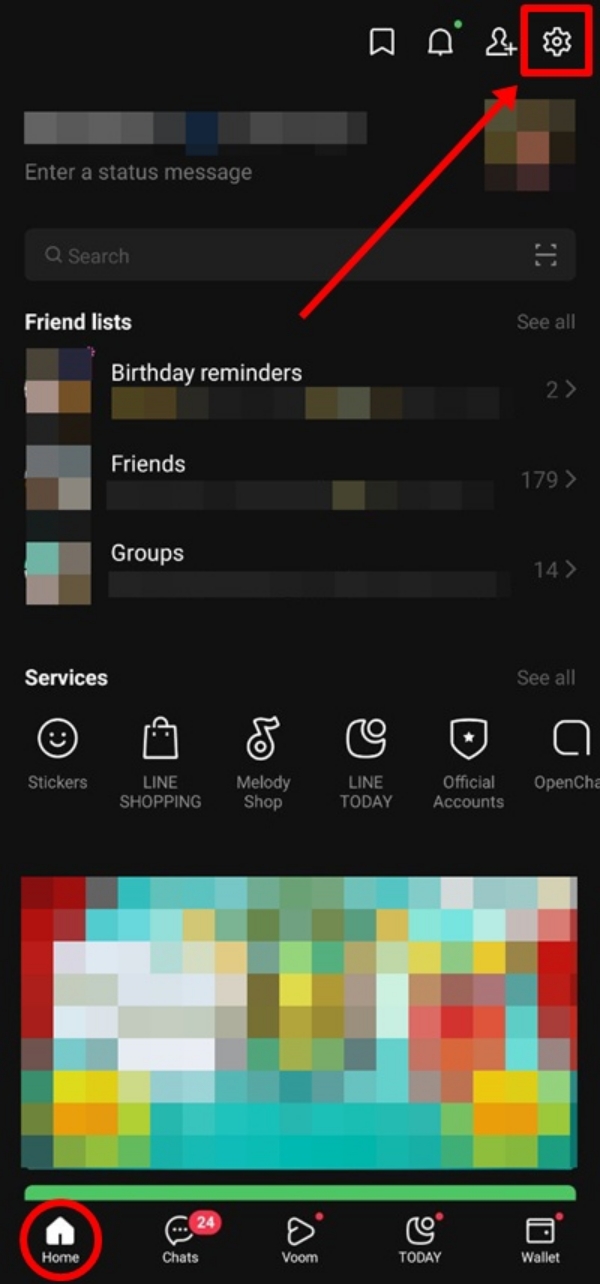Viewport: 600px width, 1284px height.
Task: Open the QR code scanner icon
Action: pyautogui.click(x=545, y=256)
